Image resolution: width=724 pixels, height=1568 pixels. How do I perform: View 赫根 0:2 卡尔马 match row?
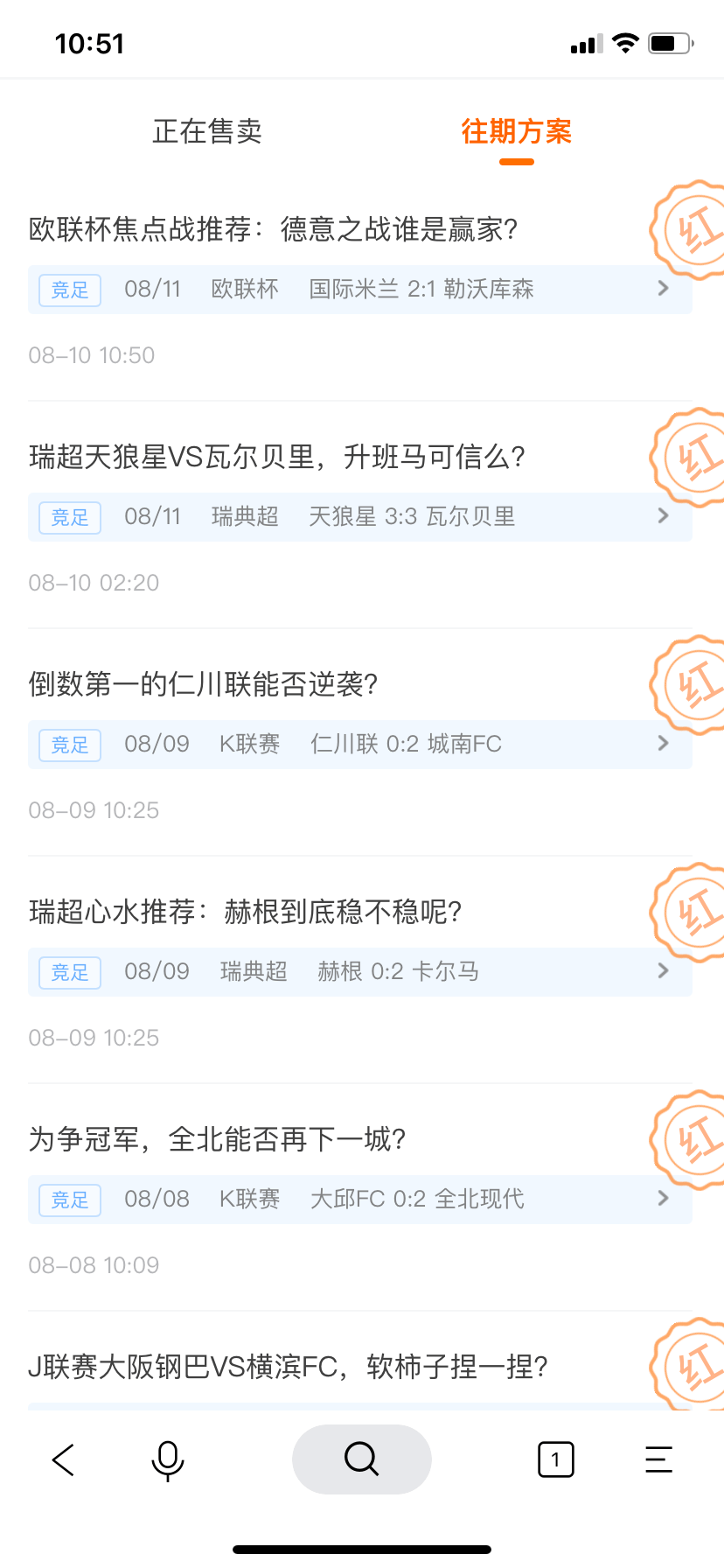click(360, 972)
